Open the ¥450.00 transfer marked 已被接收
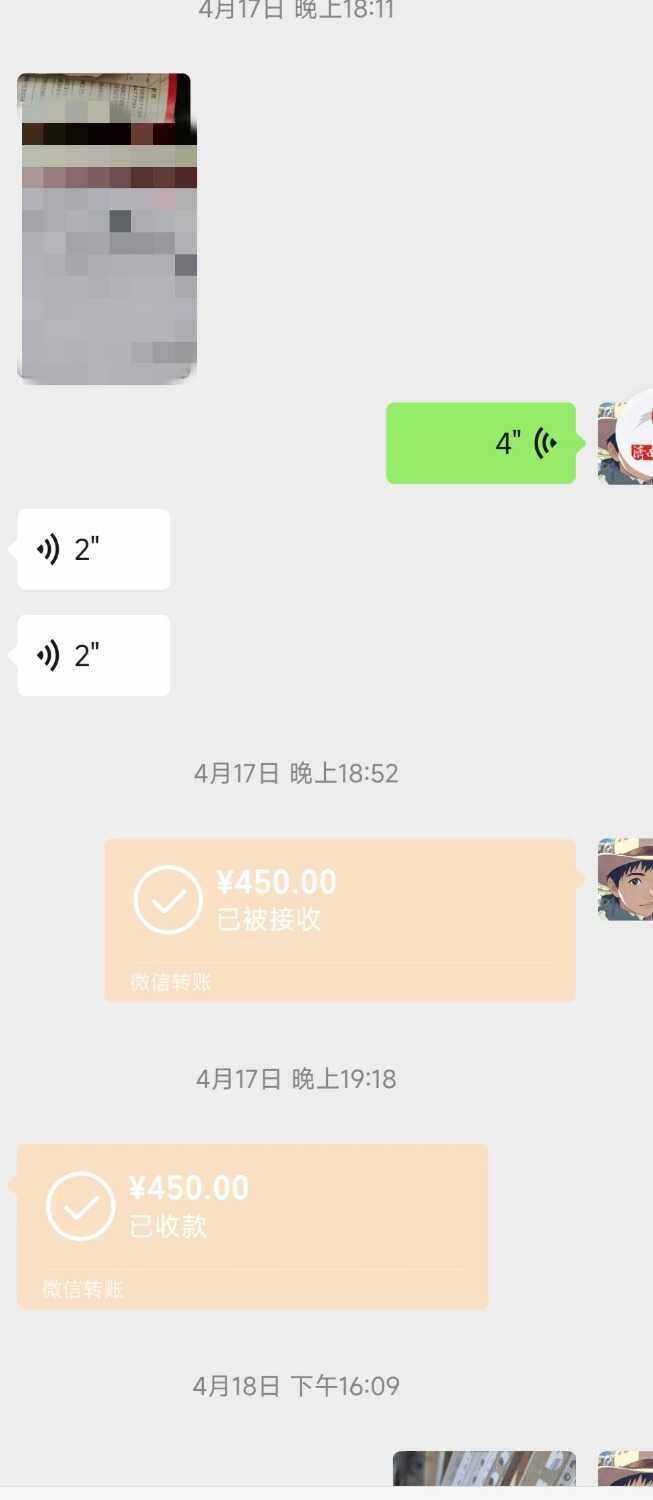This screenshot has height=1500, width=653. [340, 919]
